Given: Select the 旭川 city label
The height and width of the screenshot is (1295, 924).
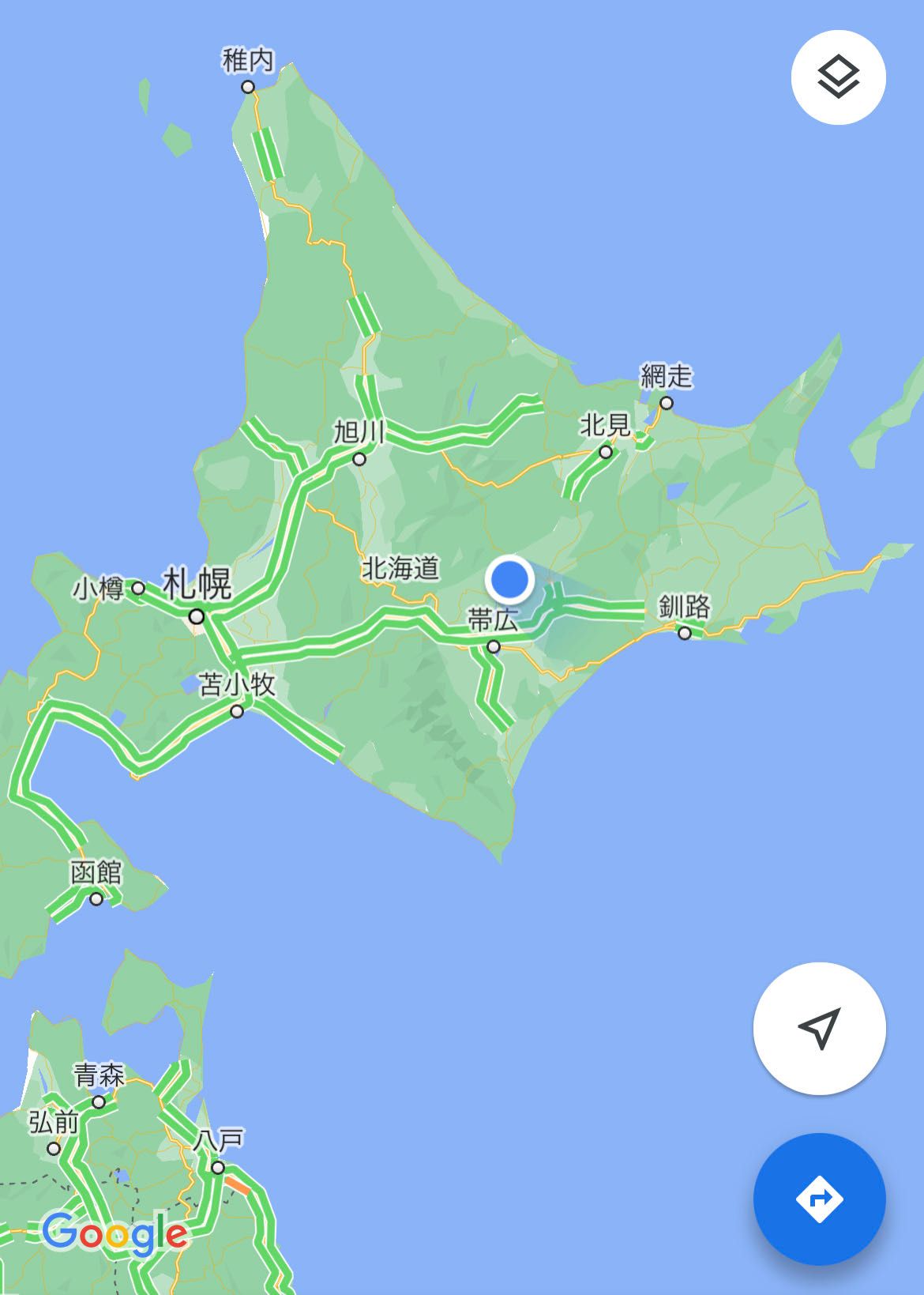Looking at the screenshot, I should [359, 433].
